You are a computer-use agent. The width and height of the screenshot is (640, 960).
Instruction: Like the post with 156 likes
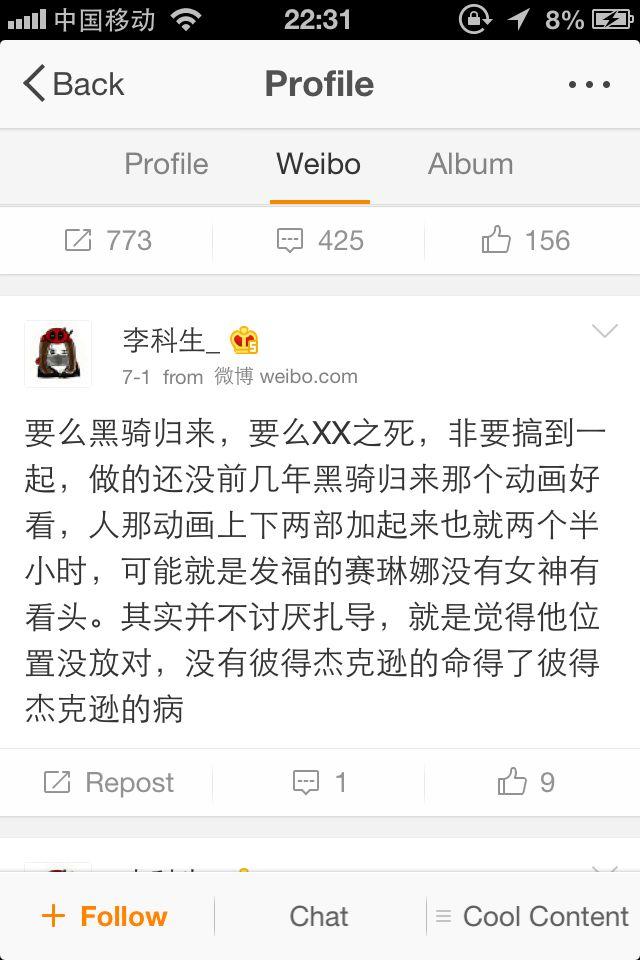[x=525, y=240]
